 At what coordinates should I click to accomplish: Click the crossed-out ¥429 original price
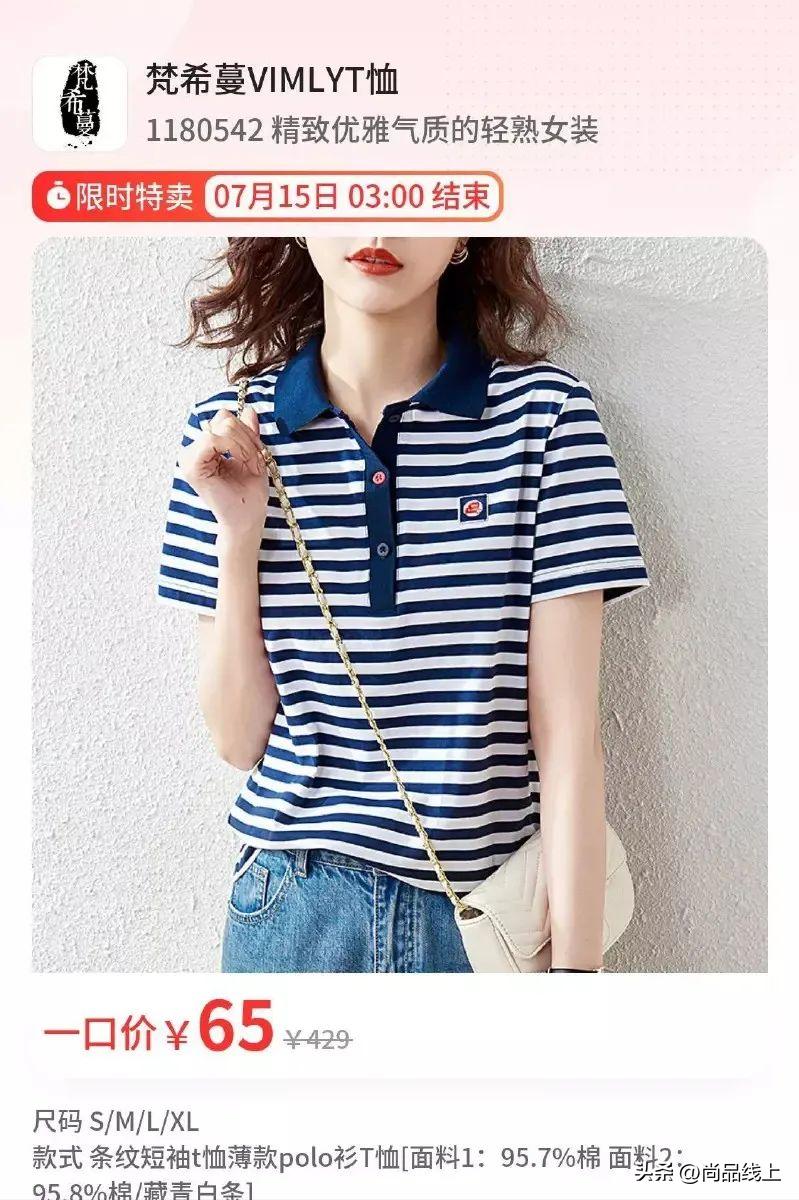coord(319,1036)
